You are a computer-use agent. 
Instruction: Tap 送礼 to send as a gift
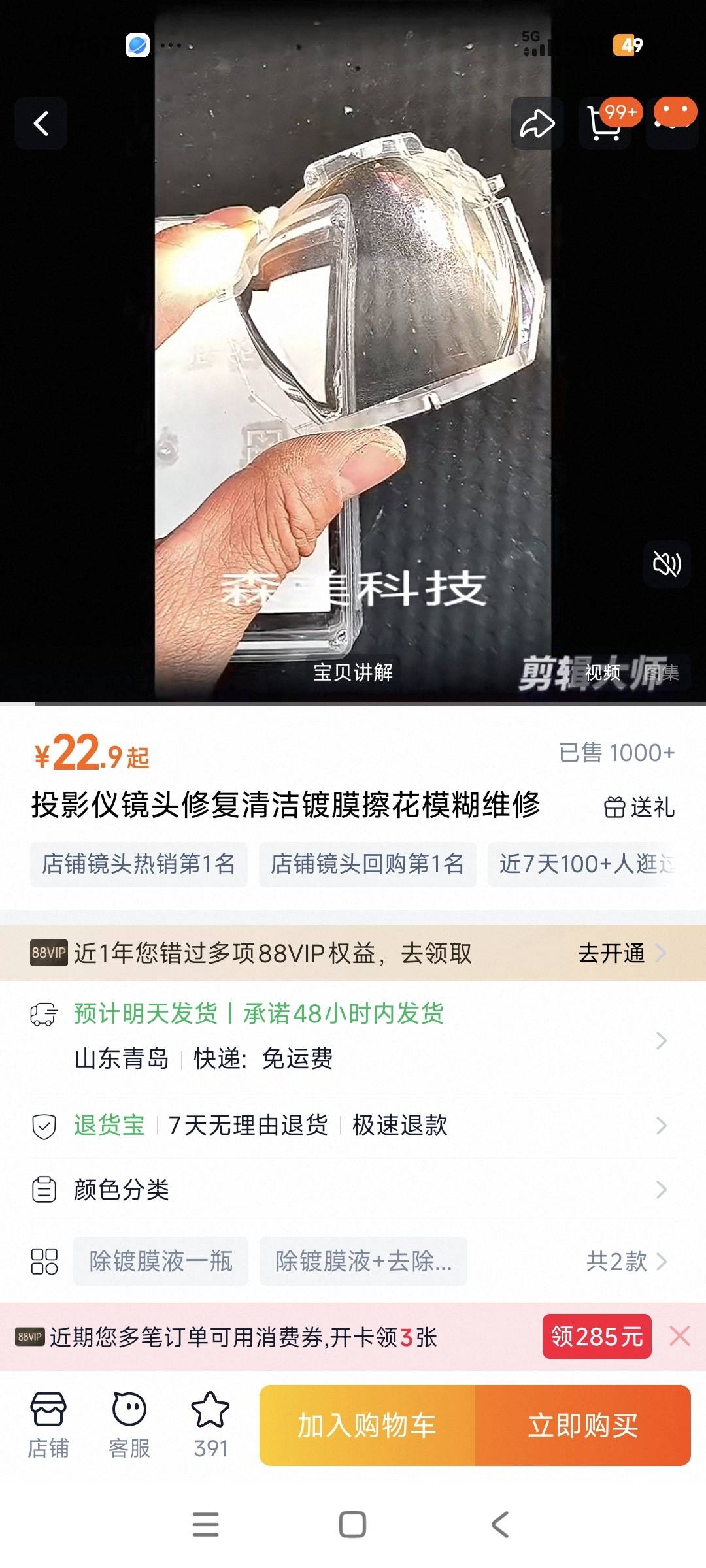(x=639, y=808)
